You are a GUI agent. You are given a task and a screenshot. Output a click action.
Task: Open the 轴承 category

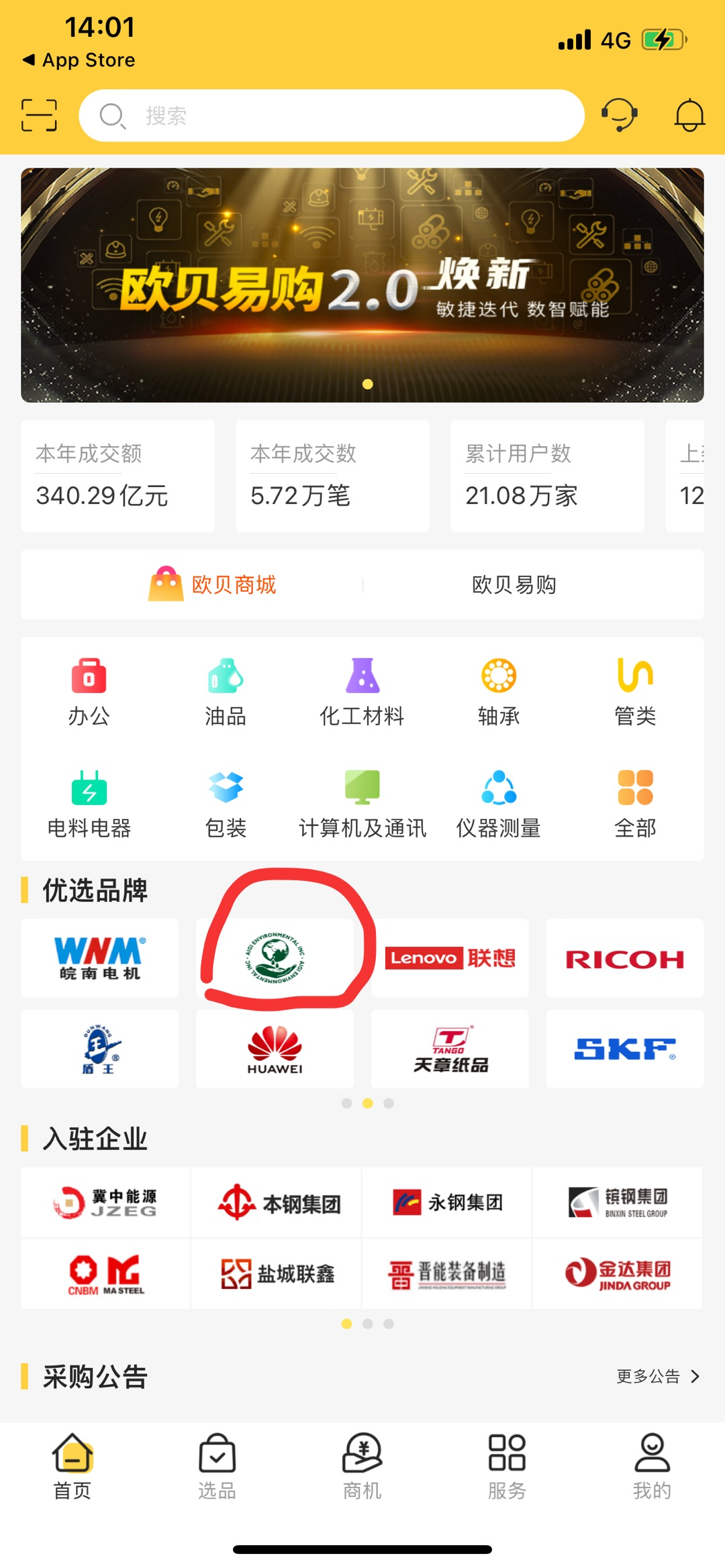click(x=499, y=692)
